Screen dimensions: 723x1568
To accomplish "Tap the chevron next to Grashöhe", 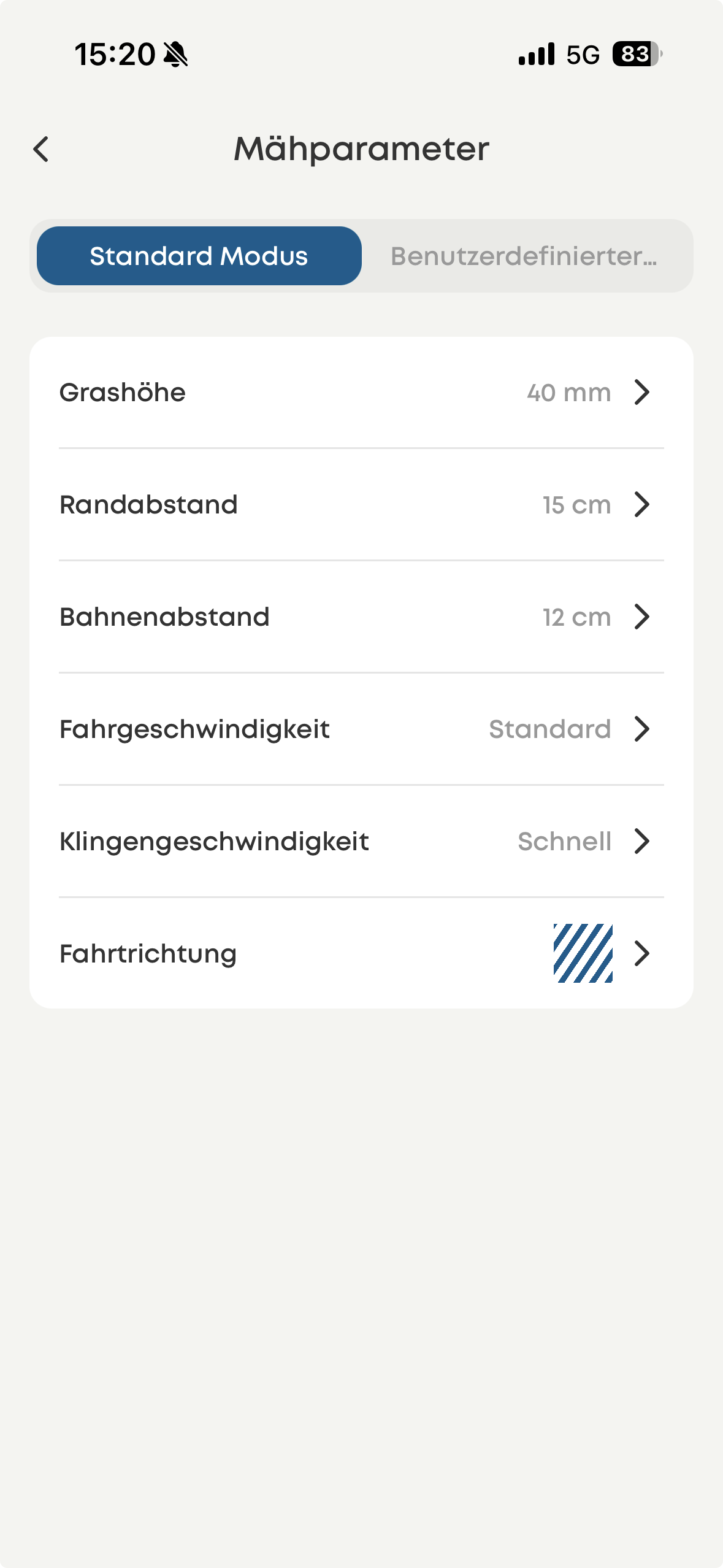I will (x=642, y=393).
